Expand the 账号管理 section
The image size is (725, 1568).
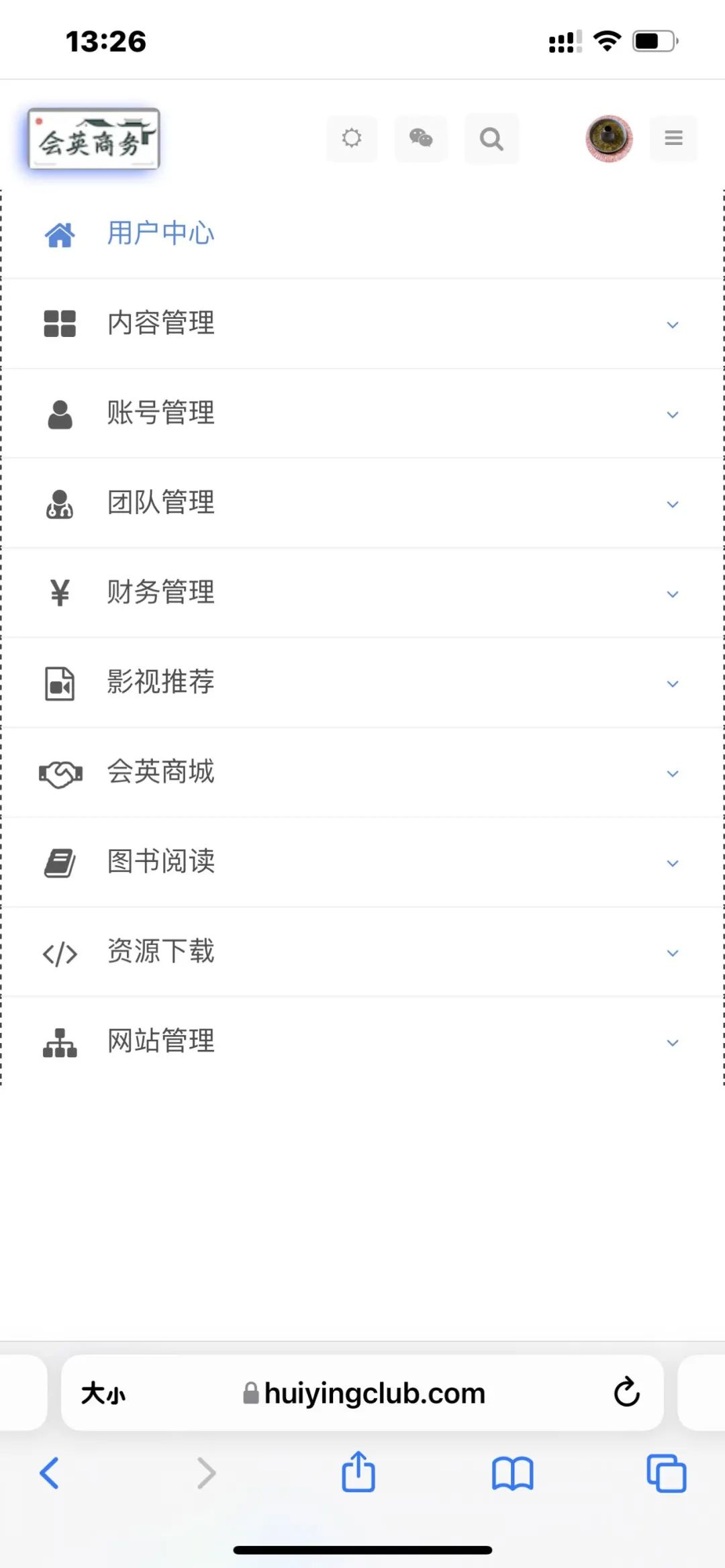[x=362, y=413]
